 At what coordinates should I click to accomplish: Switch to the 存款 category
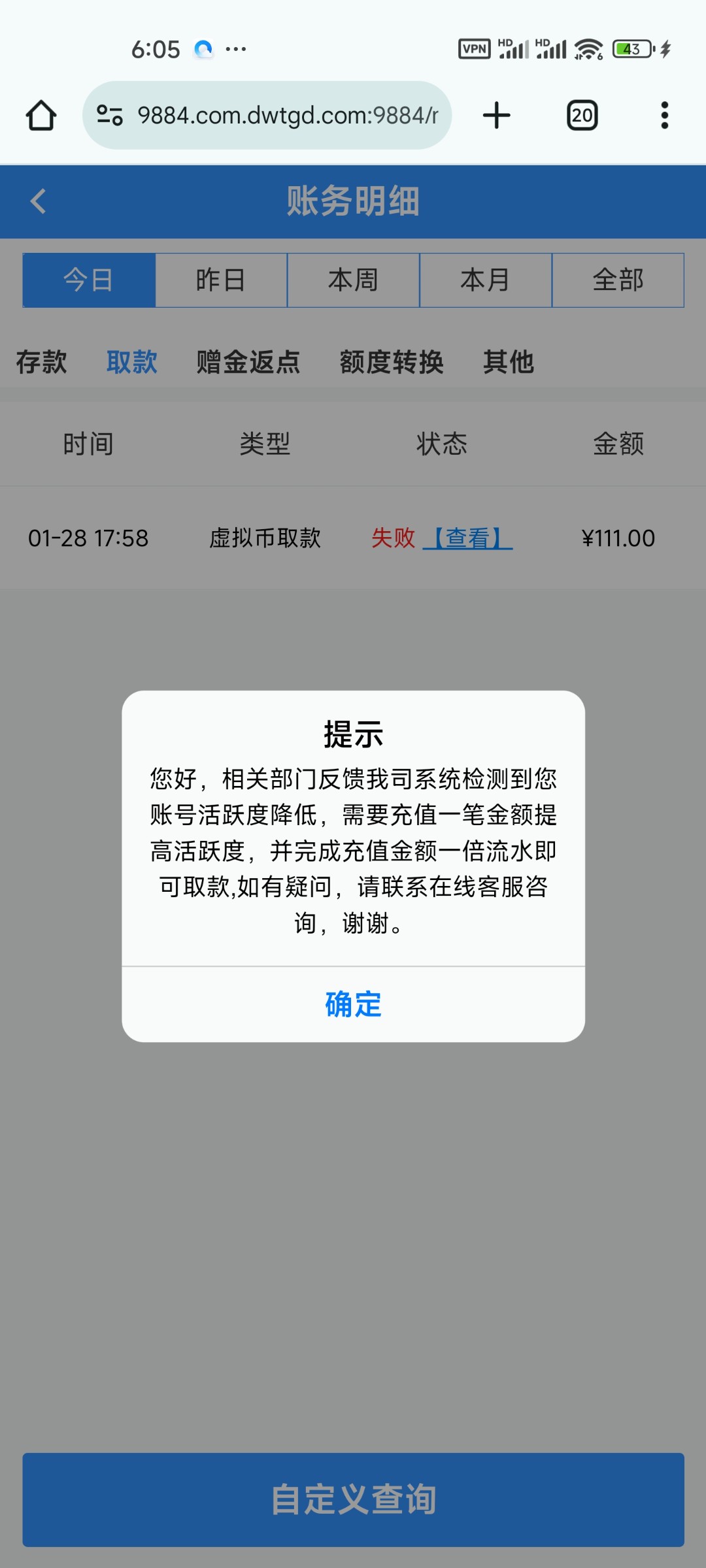tap(41, 362)
